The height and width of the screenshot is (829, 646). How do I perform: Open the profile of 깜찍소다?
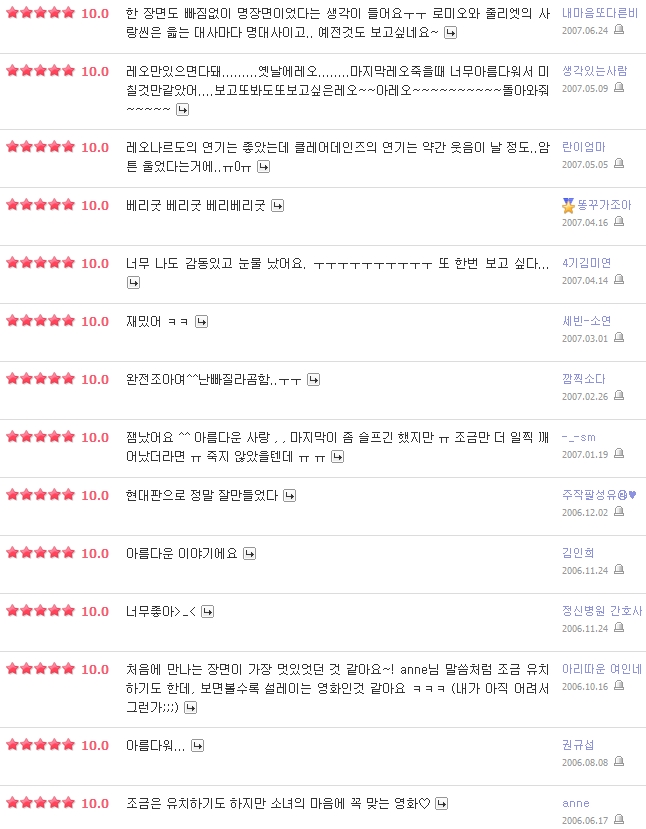[x=583, y=379]
